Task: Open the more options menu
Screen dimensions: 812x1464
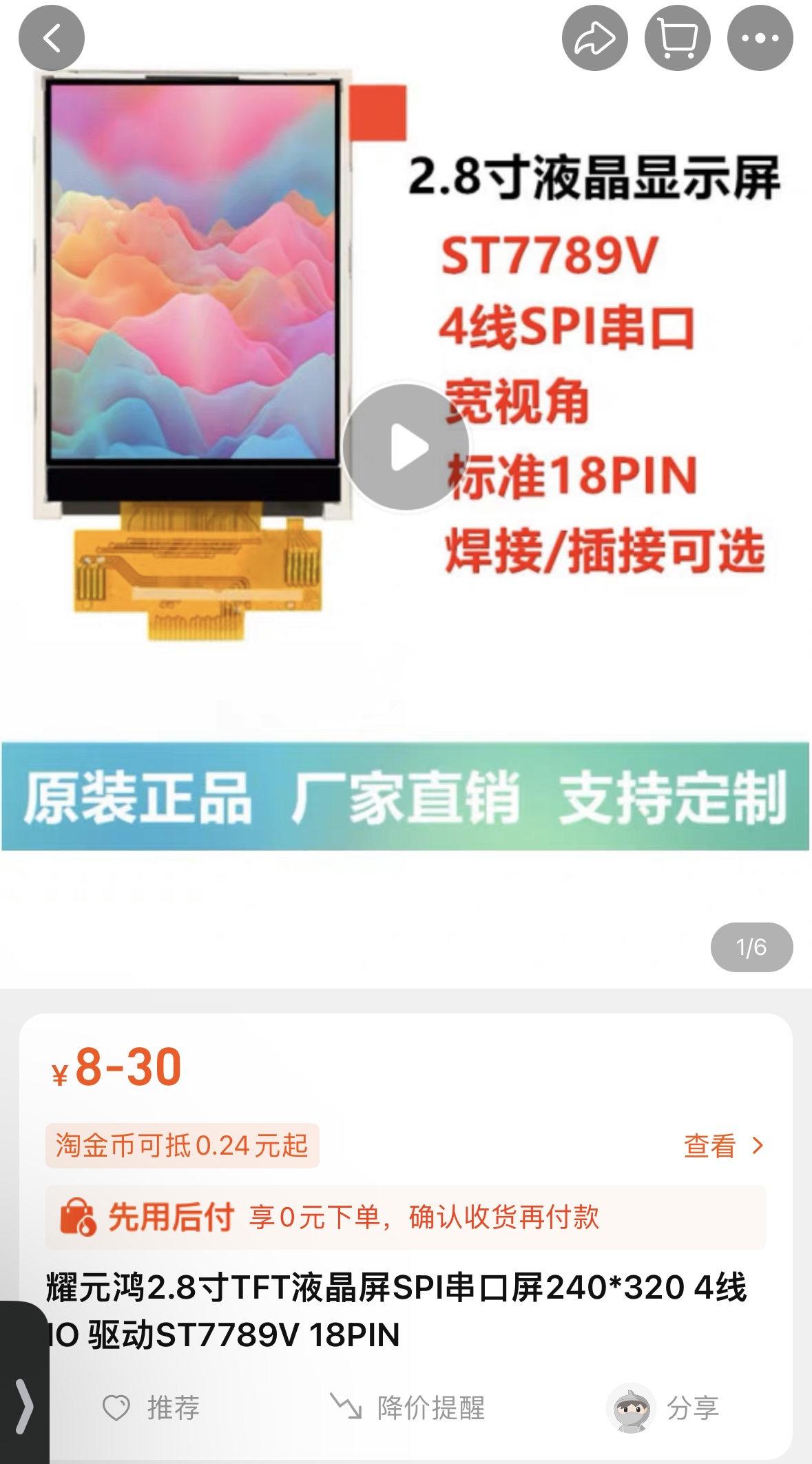Action: [760, 38]
